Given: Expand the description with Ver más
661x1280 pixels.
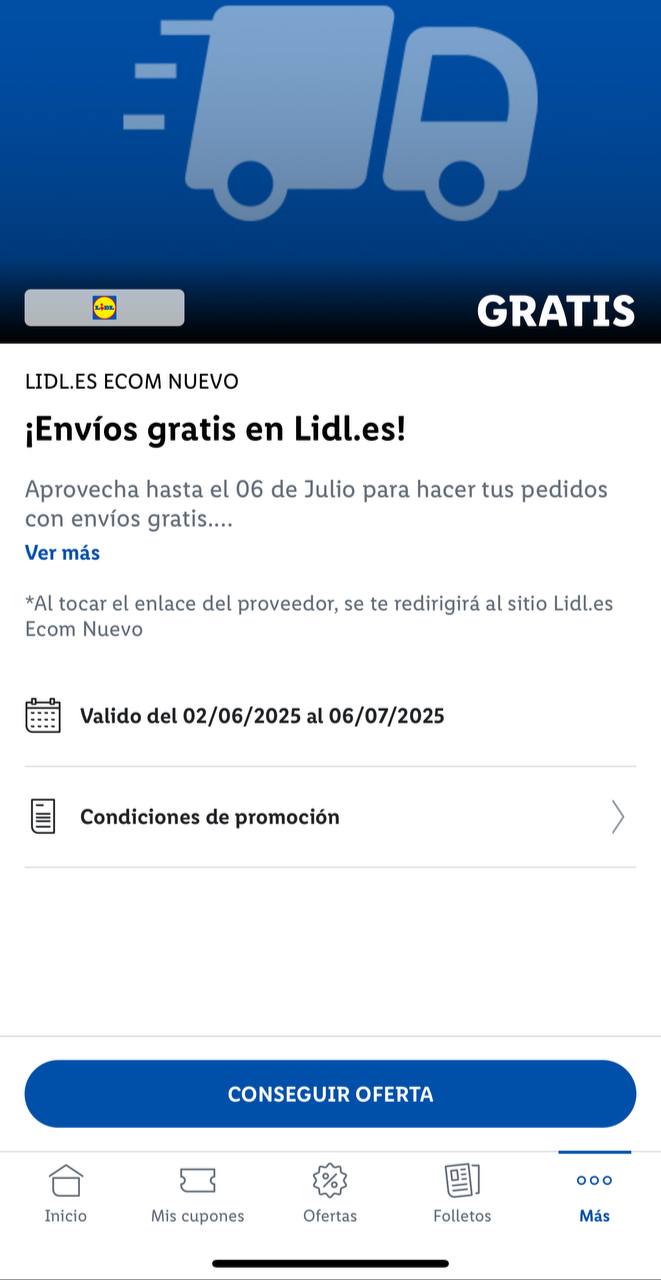Looking at the screenshot, I should point(62,552).
